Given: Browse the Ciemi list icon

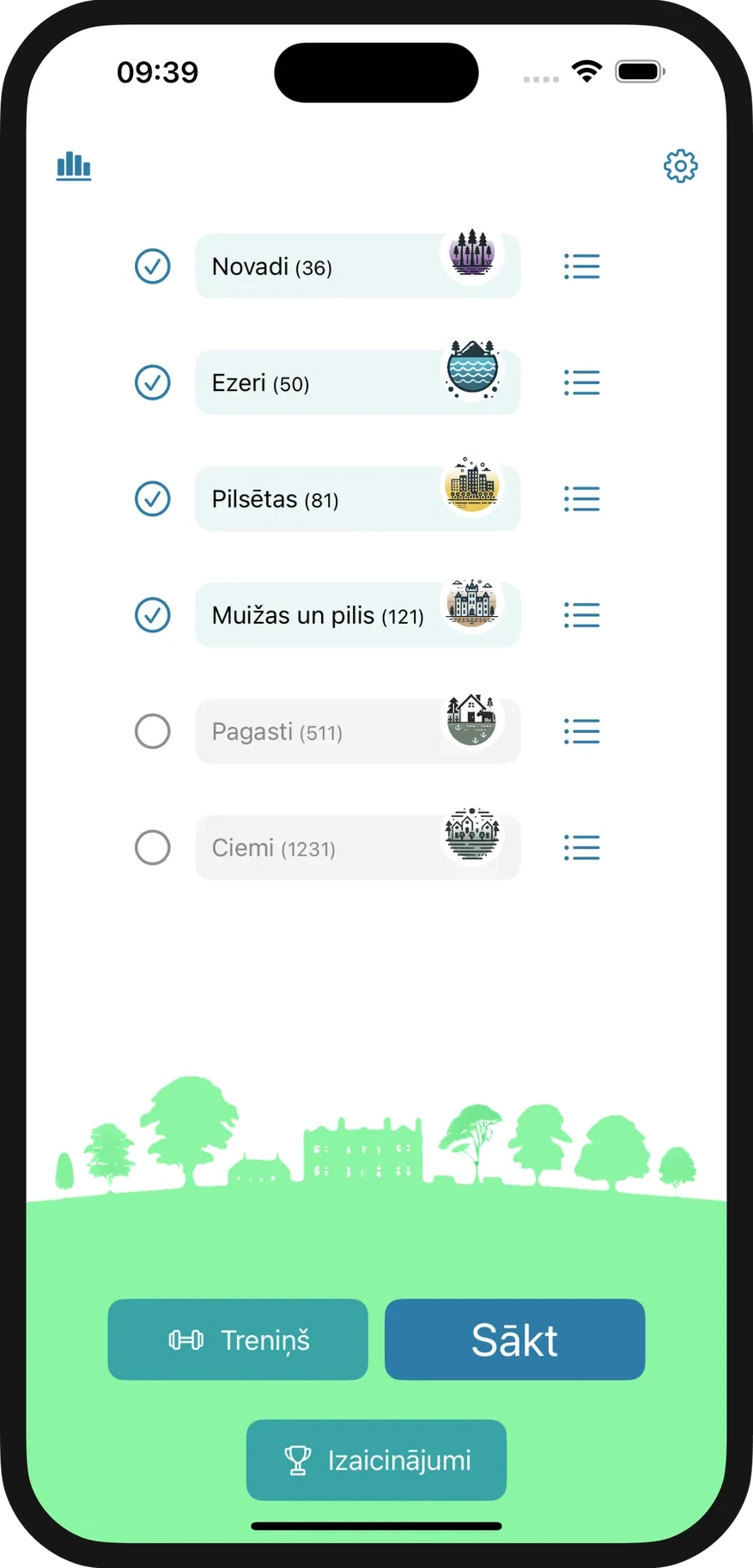Looking at the screenshot, I should (581, 848).
